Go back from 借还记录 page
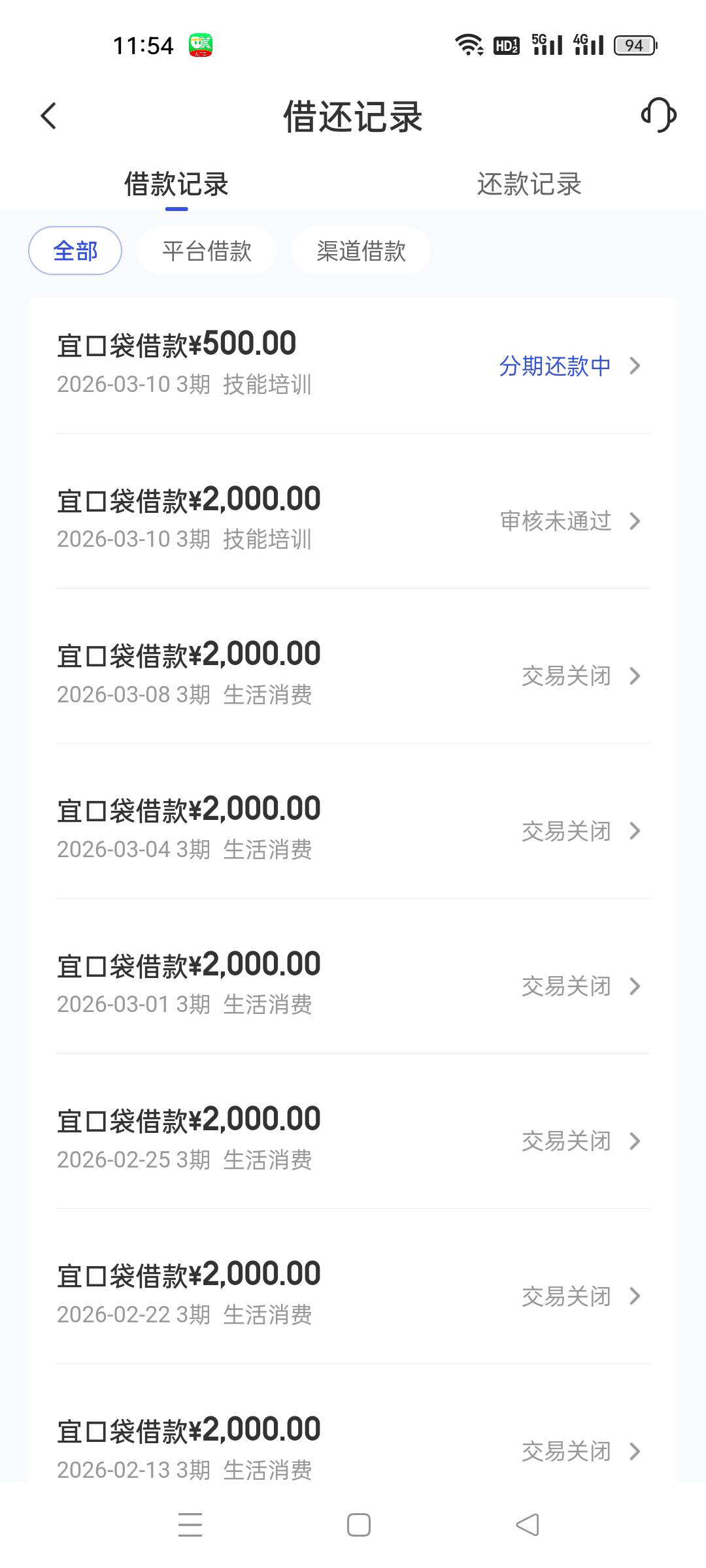The image size is (706, 1568). pos(49,116)
